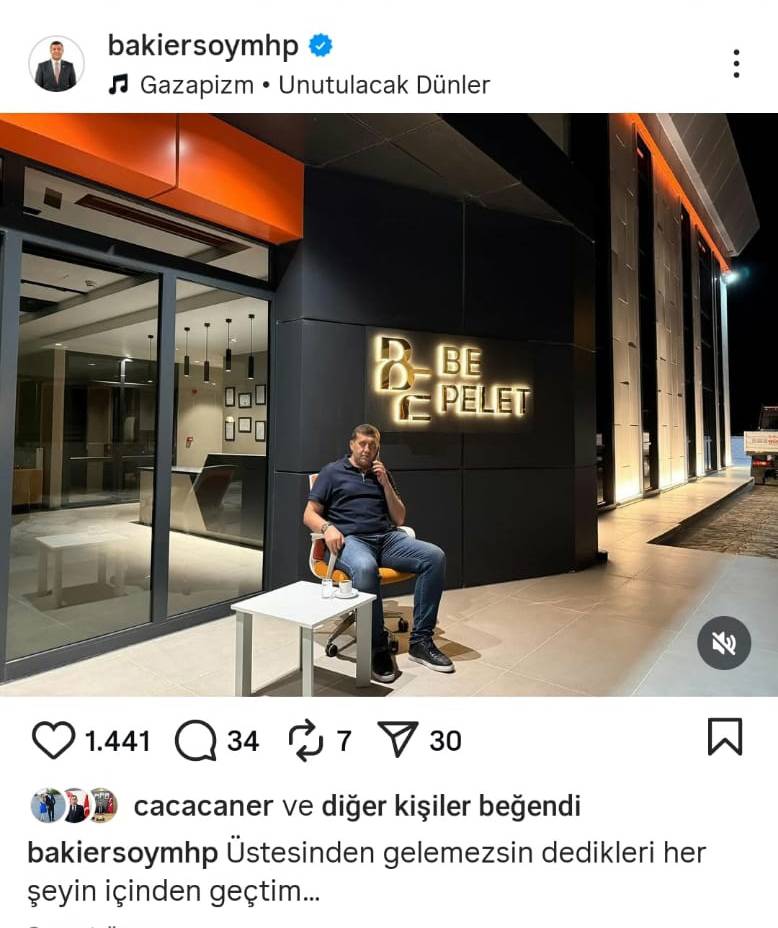This screenshot has height=928, width=778.
Task: Open bakiersoymhp's name in the caption
Action: (122, 853)
